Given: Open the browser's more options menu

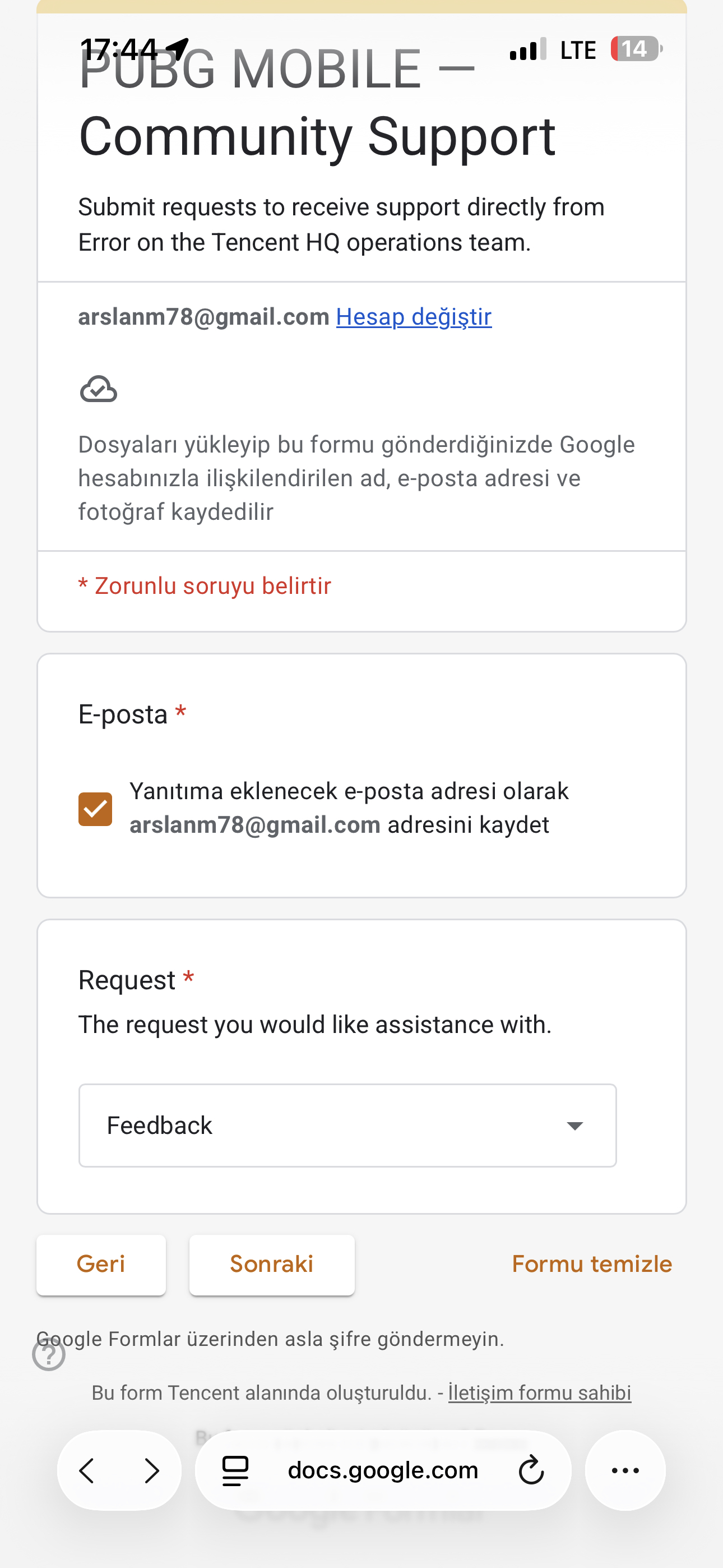Looking at the screenshot, I should pos(625,1470).
